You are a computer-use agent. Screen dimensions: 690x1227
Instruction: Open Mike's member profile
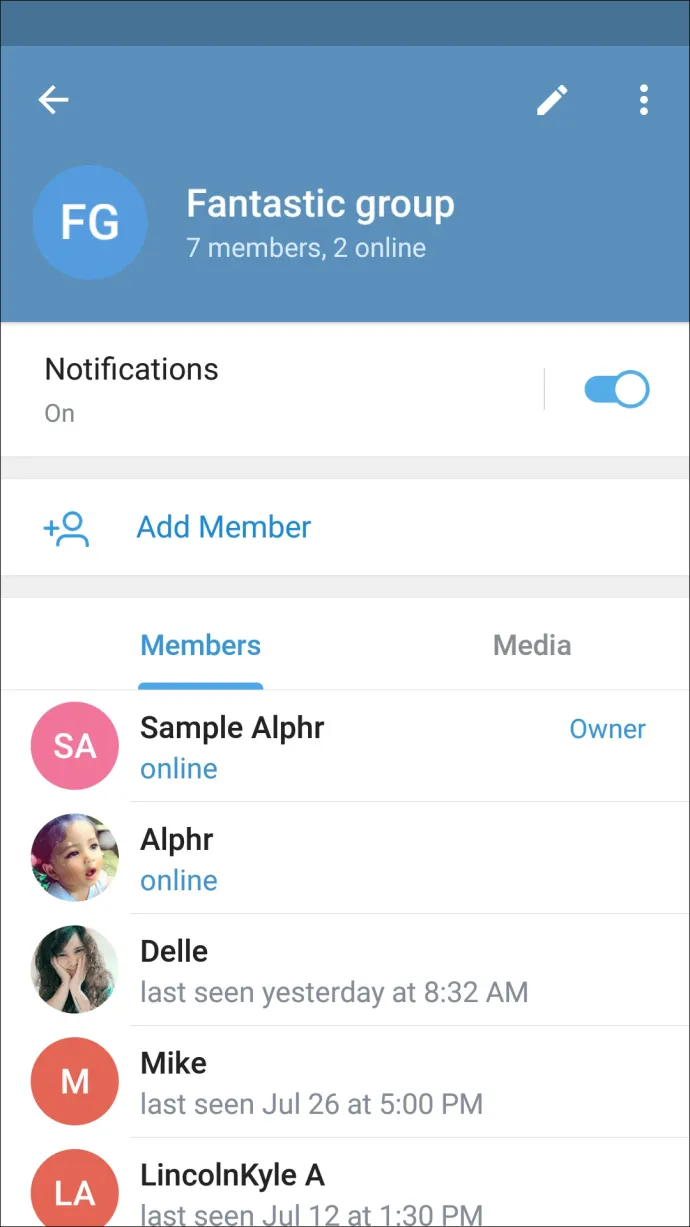point(174,1081)
